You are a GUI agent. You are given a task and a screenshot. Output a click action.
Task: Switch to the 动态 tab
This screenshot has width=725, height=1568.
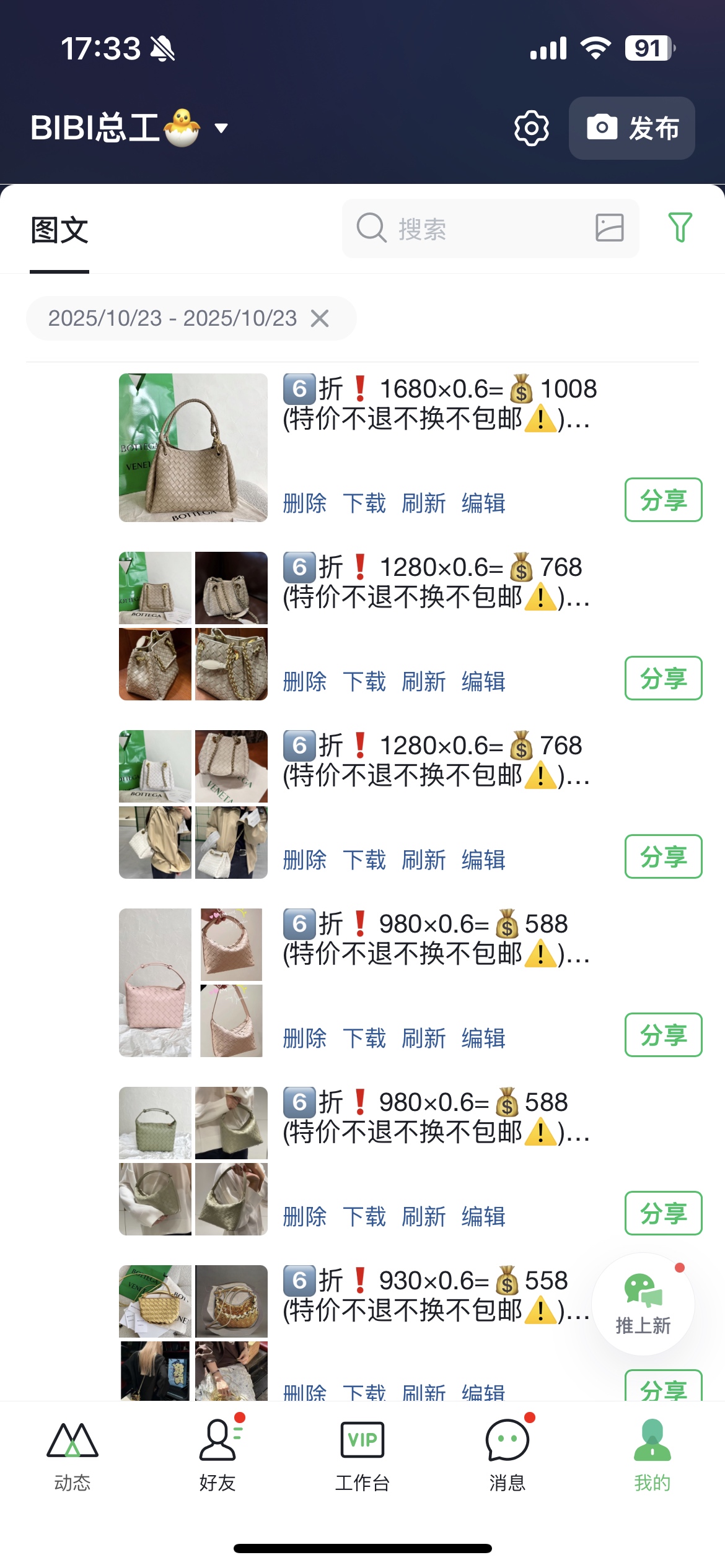[x=72, y=1455]
